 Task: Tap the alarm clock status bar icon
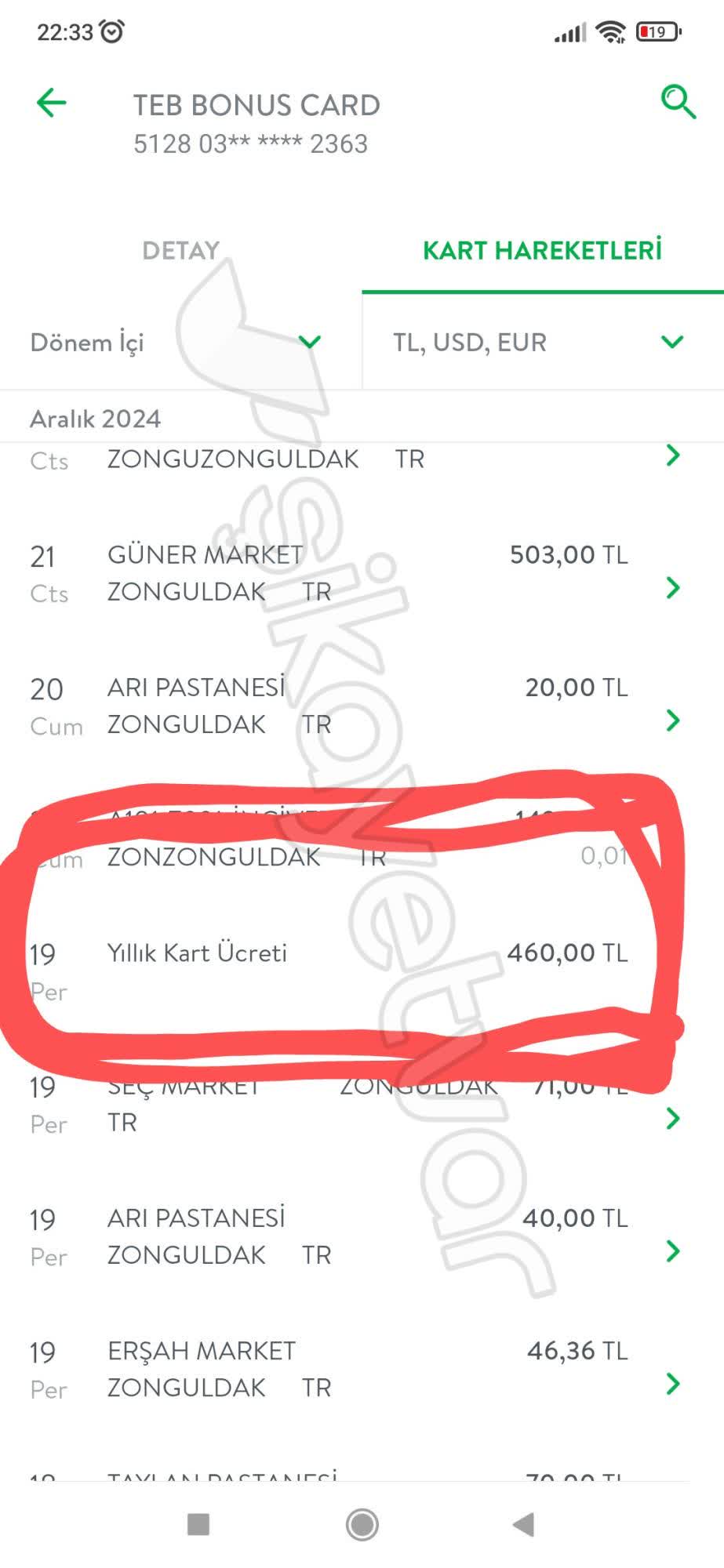[112, 31]
